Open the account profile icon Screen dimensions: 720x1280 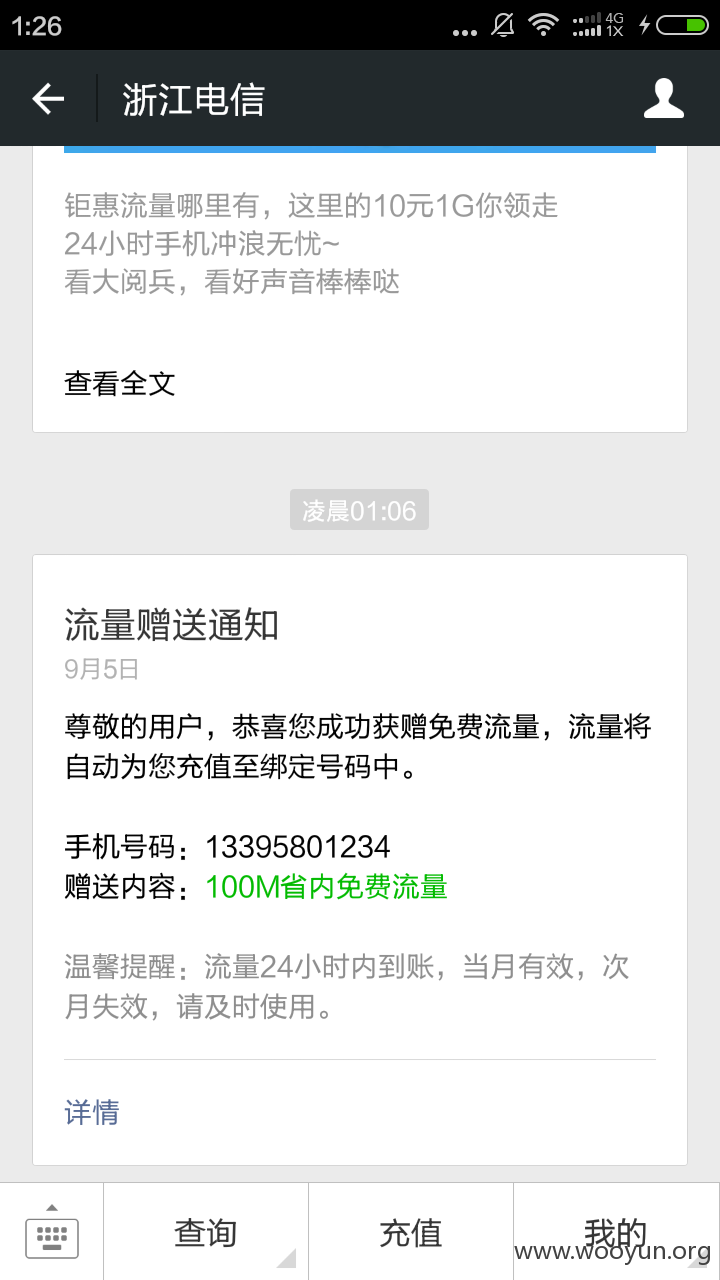coord(664,98)
